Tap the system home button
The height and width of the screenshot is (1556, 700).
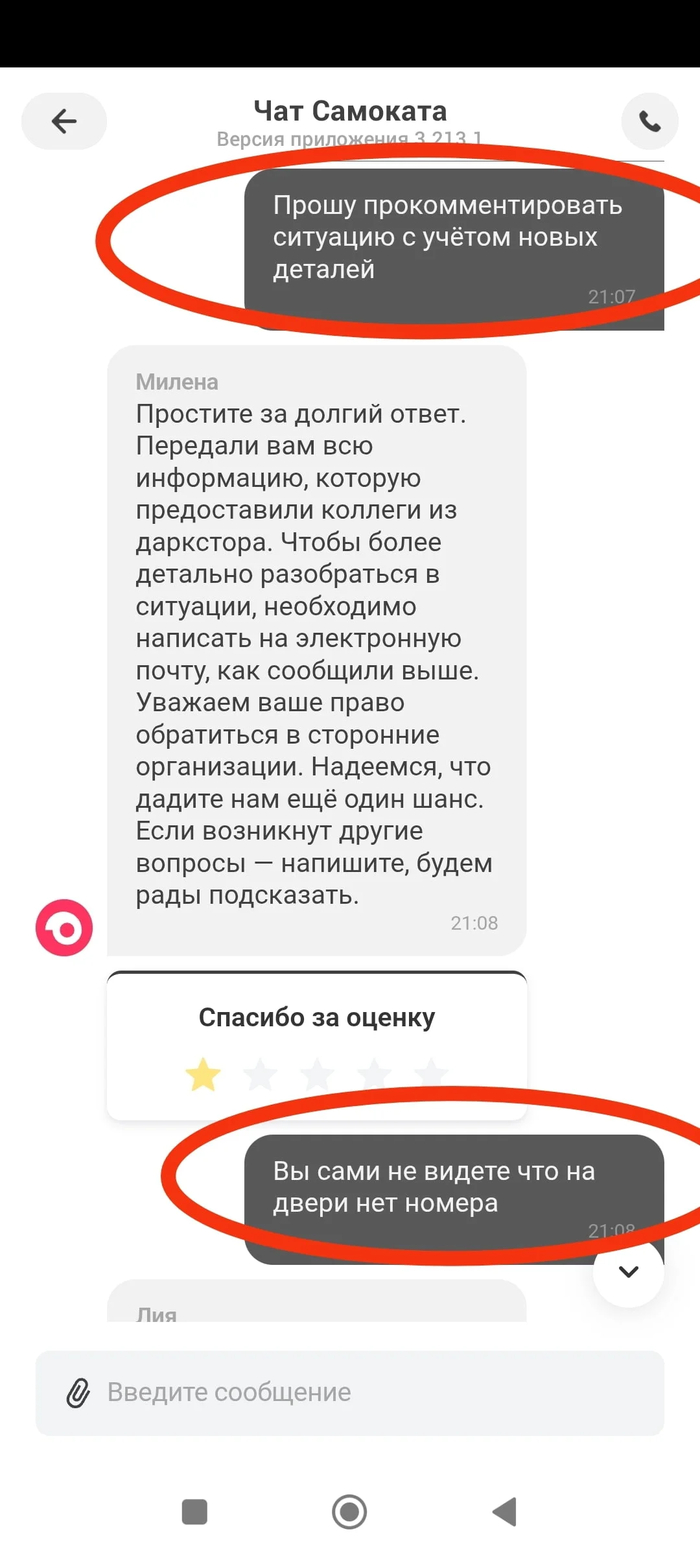349,1511
